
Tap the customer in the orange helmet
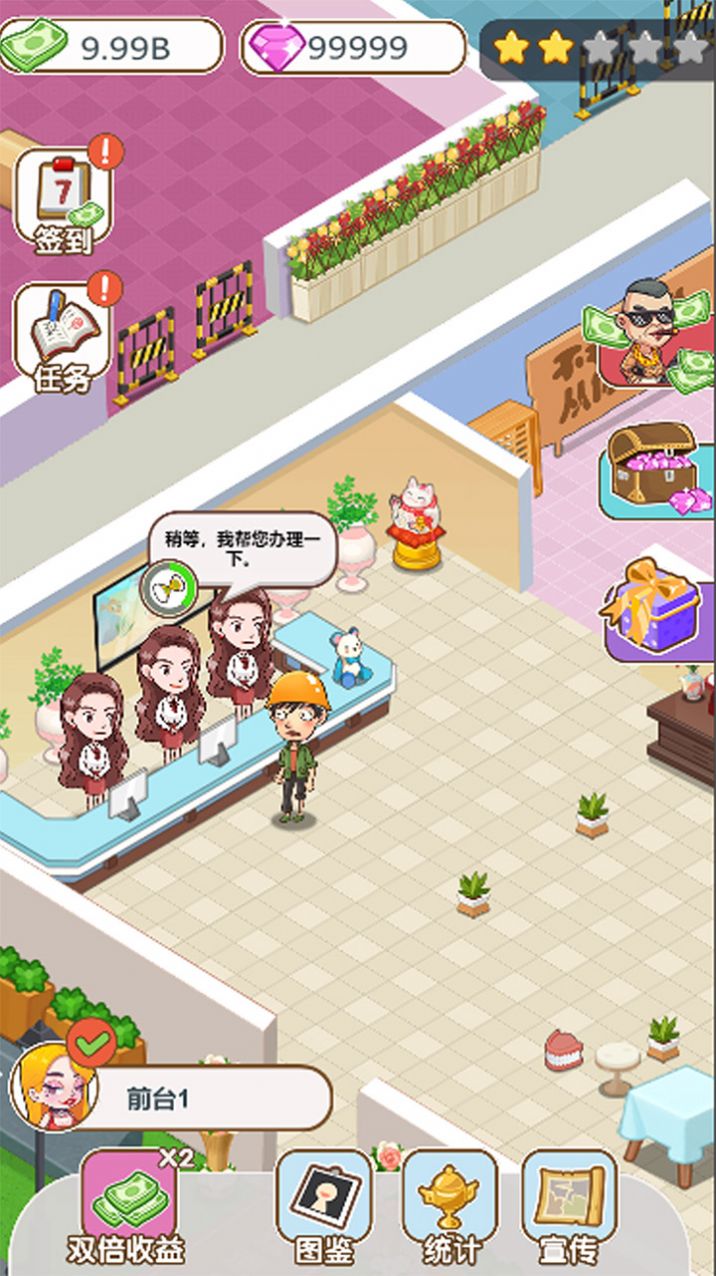point(298,745)
